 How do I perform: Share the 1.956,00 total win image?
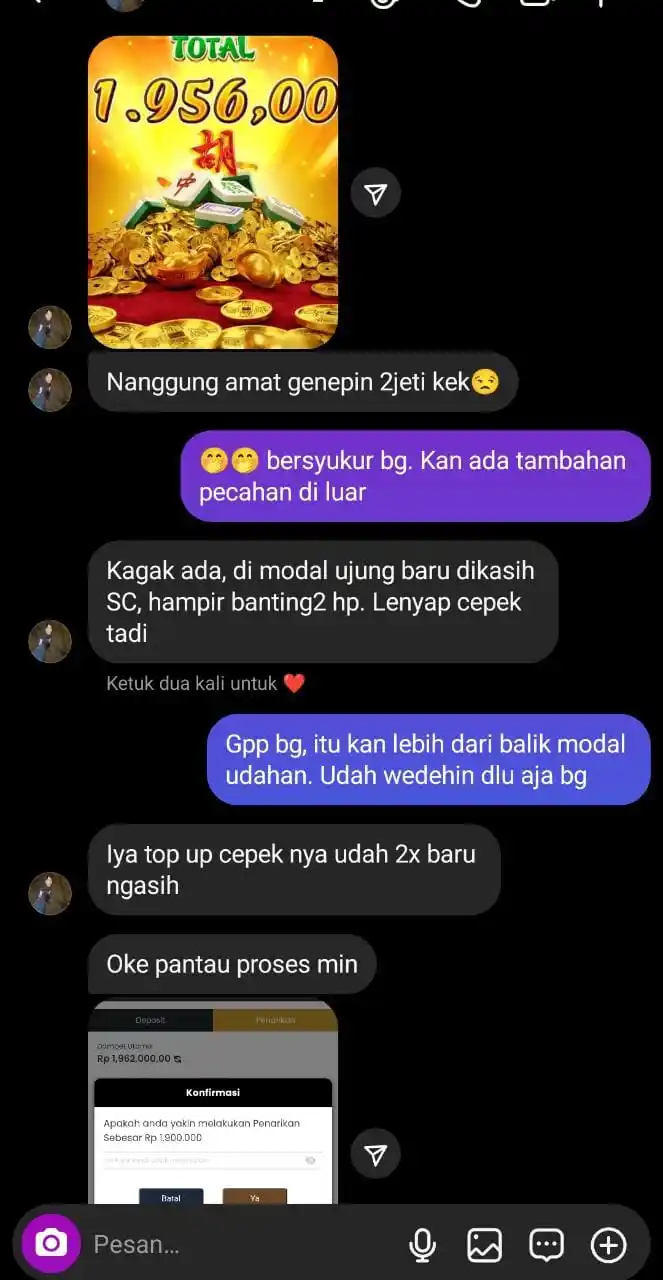pos(376,194)
